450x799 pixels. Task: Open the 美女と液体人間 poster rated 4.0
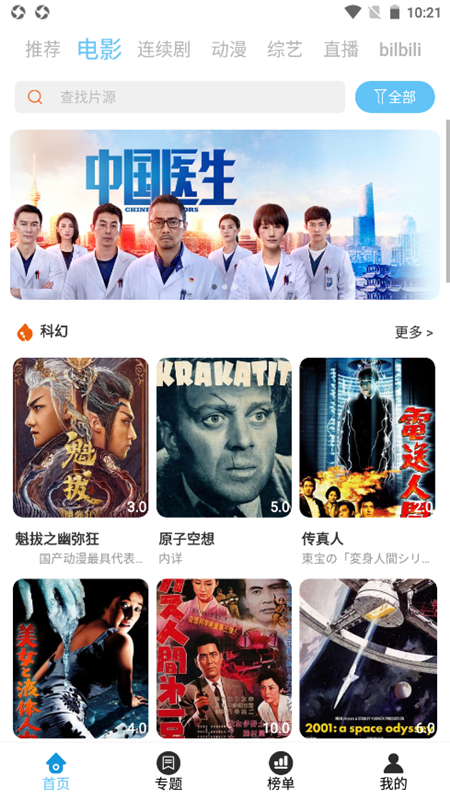(x=81, y=658)
